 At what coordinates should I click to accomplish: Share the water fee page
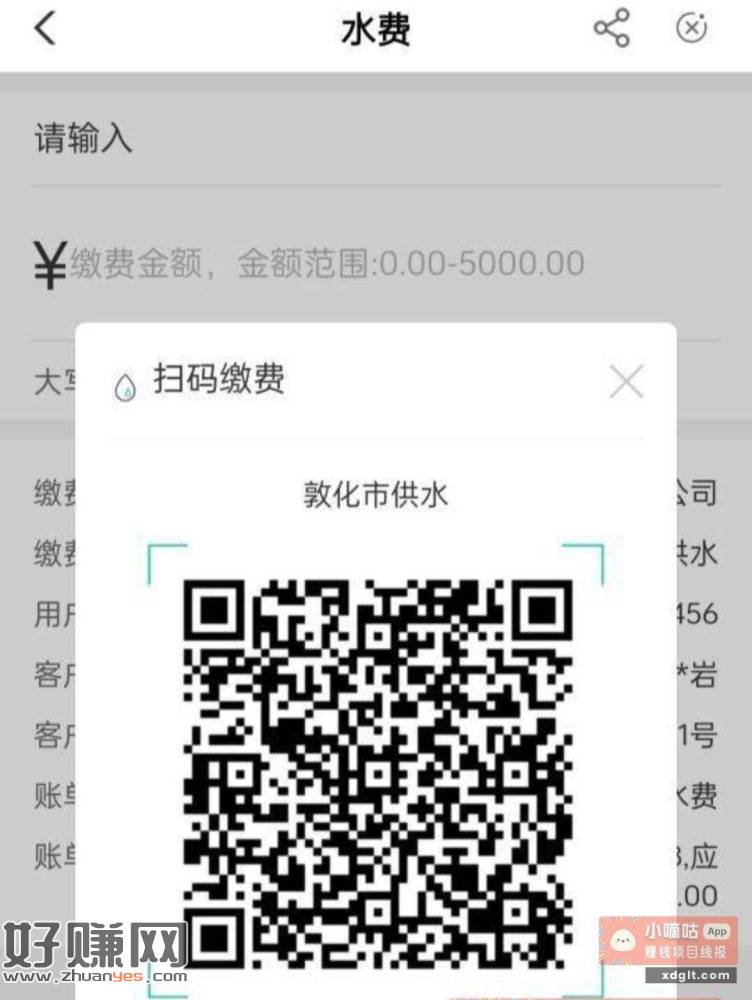[x=612, y=28]
